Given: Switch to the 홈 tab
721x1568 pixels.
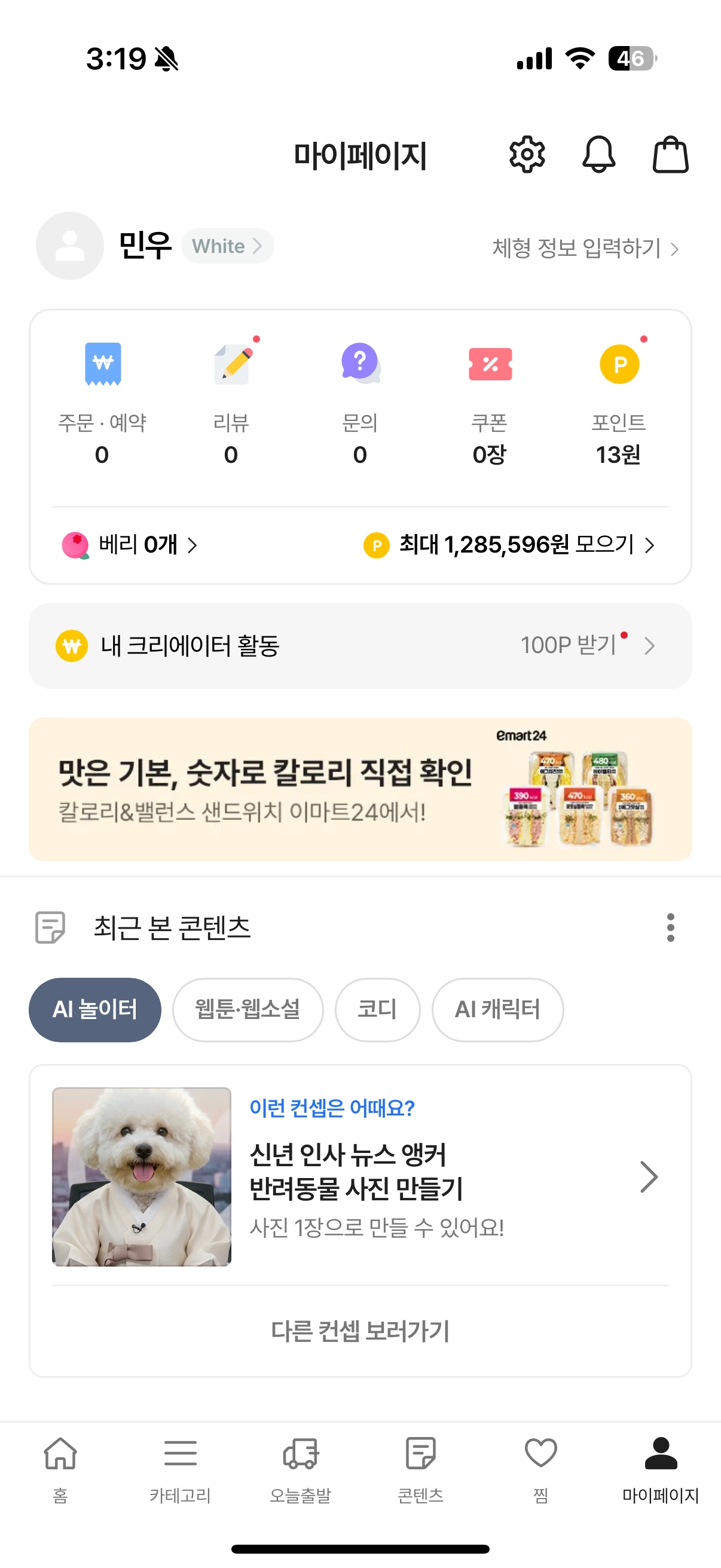Looking at the screenshot, I should [x=60, y=1467].
